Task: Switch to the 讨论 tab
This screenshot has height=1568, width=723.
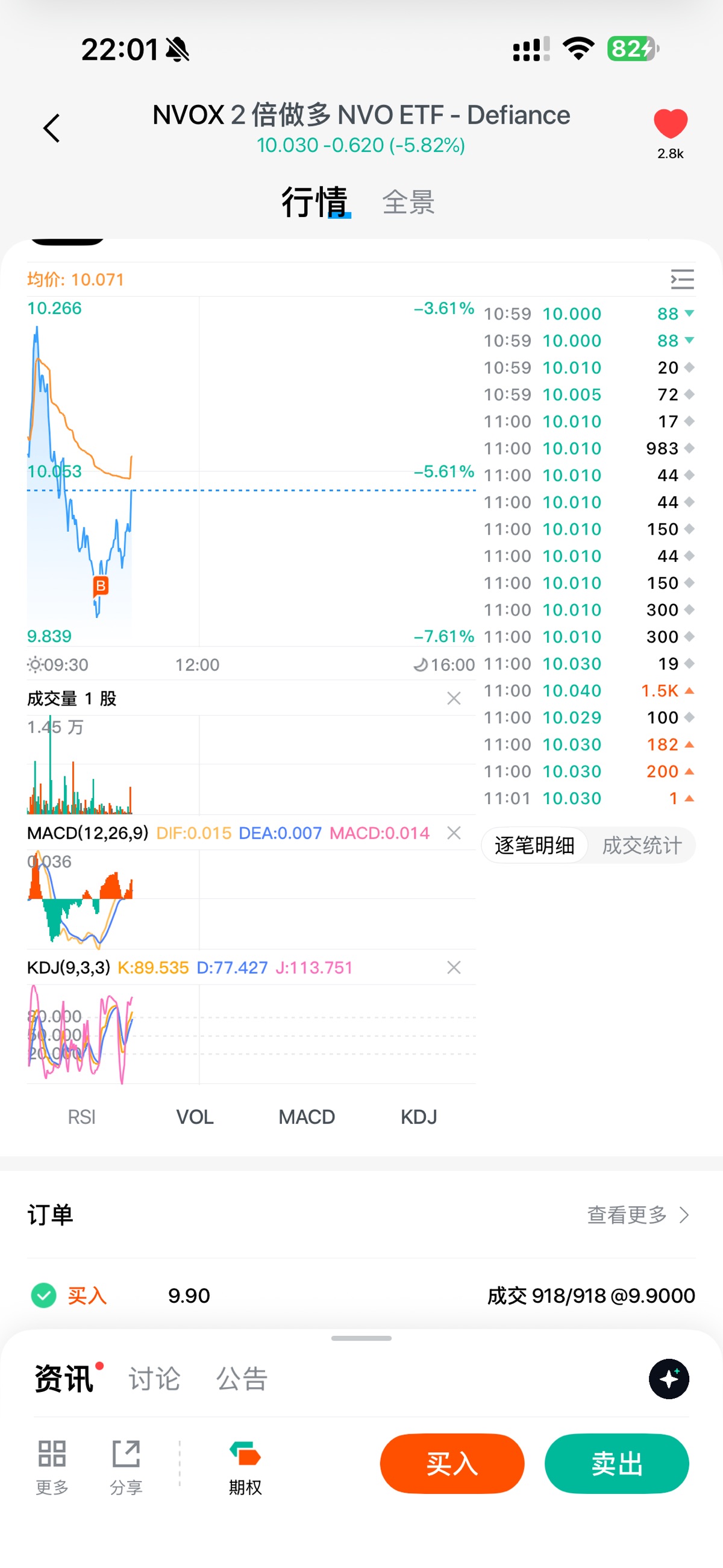Action: [x=155, y=1379]
